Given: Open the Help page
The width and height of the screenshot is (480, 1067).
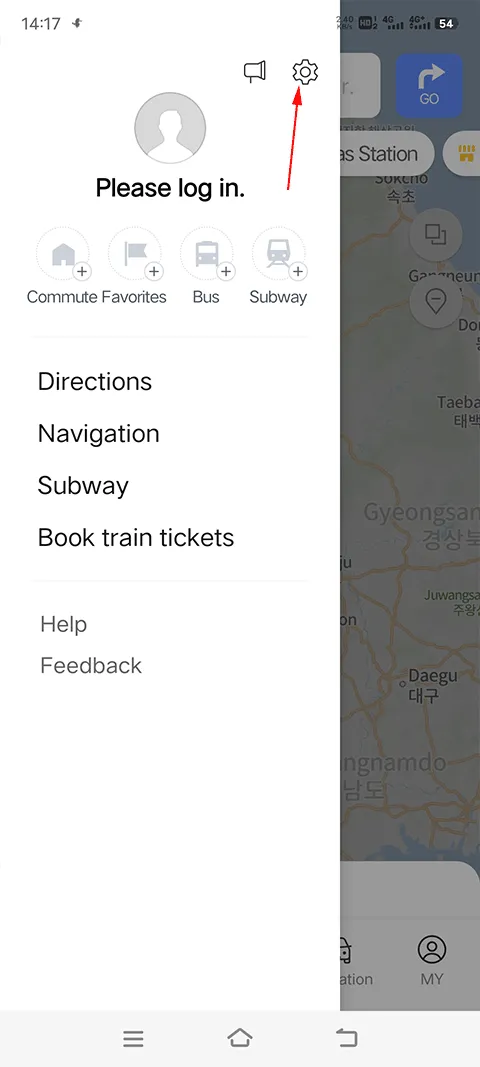Looking at the screenshot, I should point(63,624).
